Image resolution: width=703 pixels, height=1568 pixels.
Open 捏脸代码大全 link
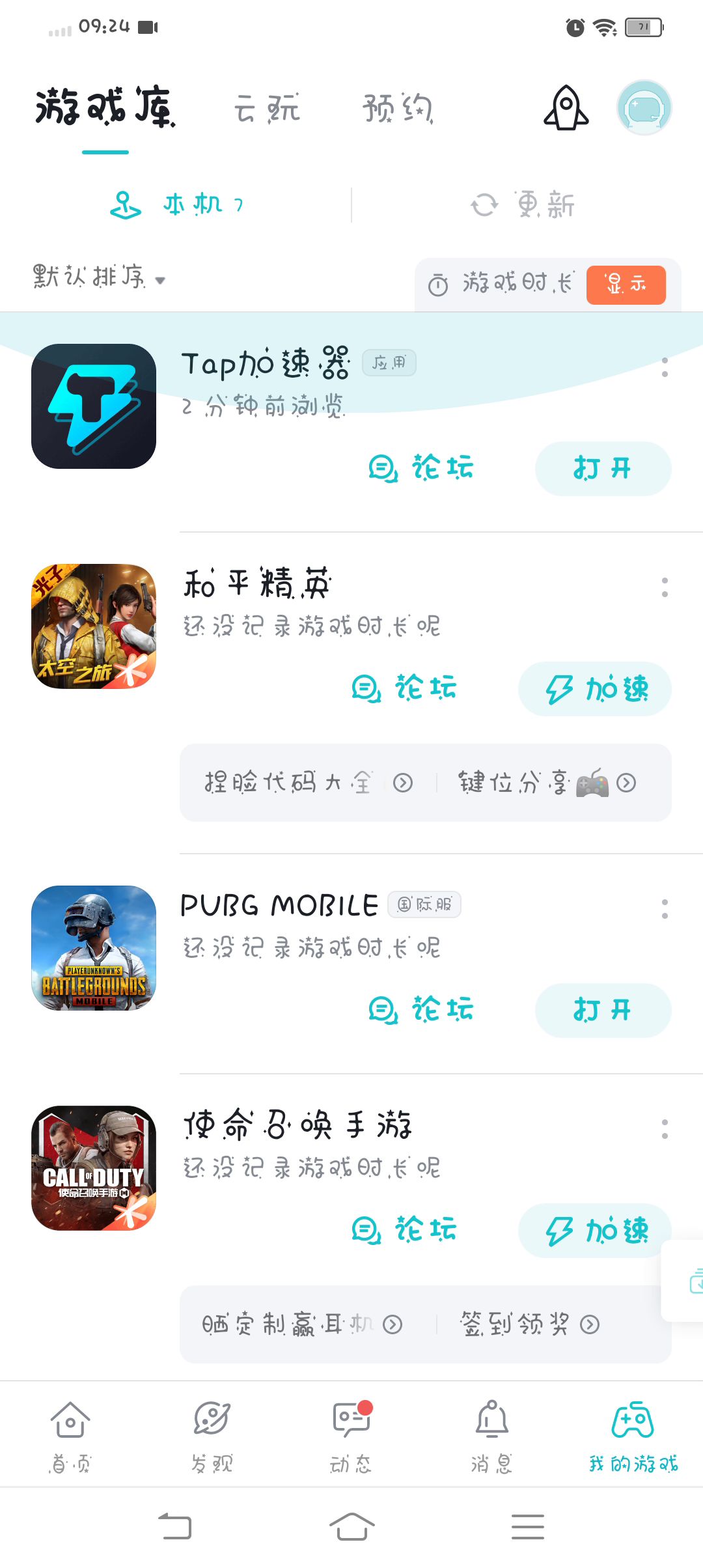click(309, 783)
